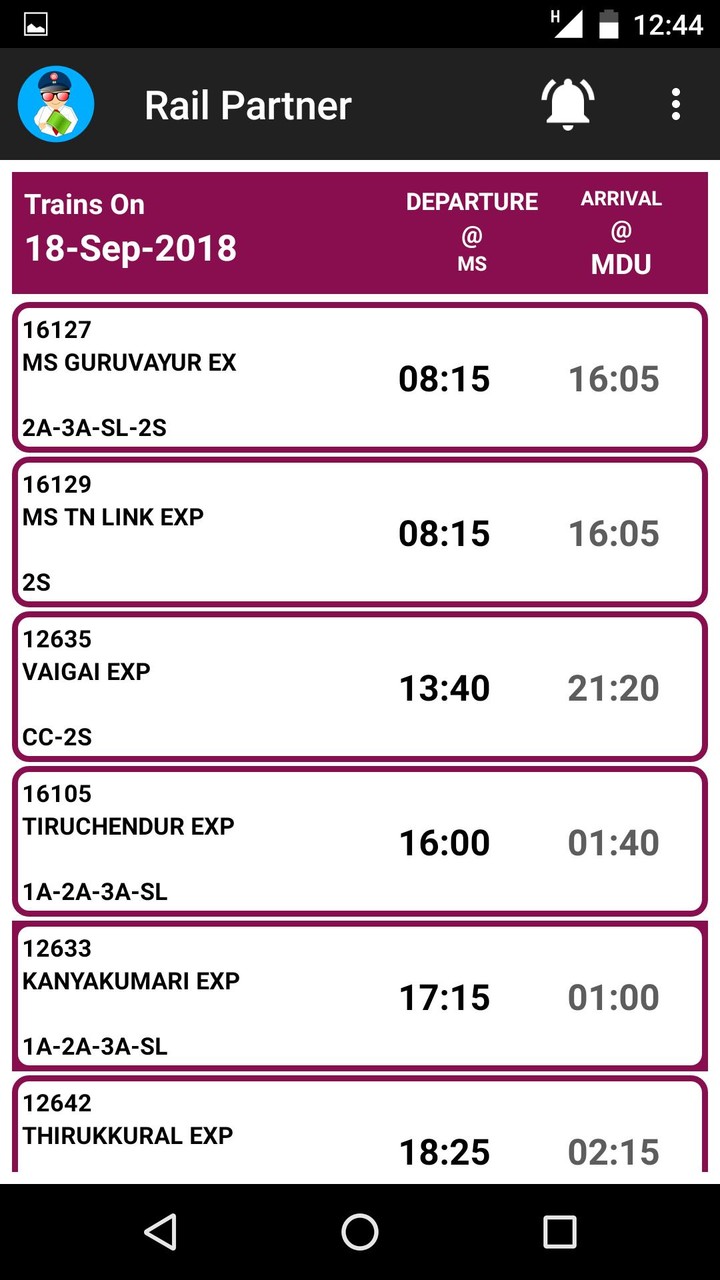Open the Rail Partner profile avatar icon

pos(55,103)
